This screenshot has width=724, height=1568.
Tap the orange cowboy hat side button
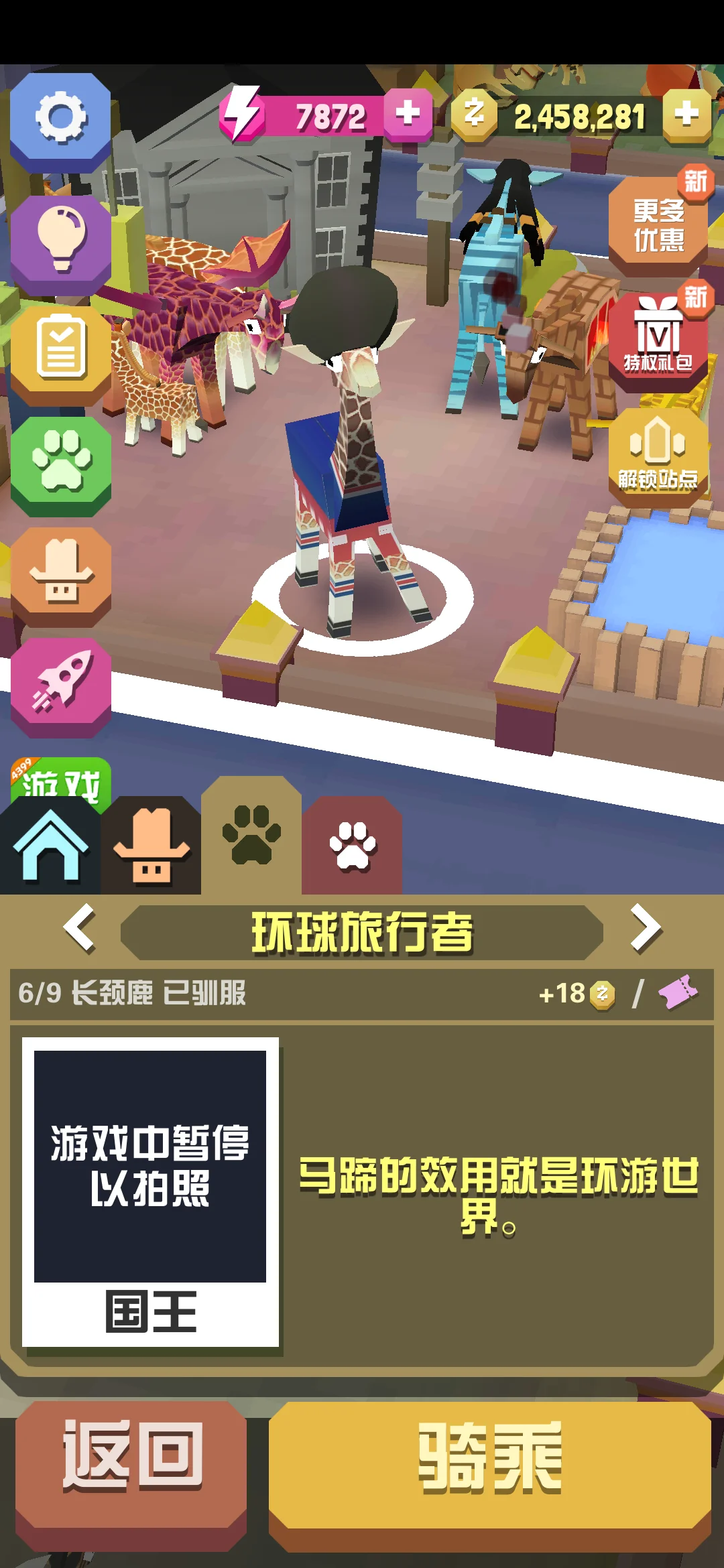[60, 573]
